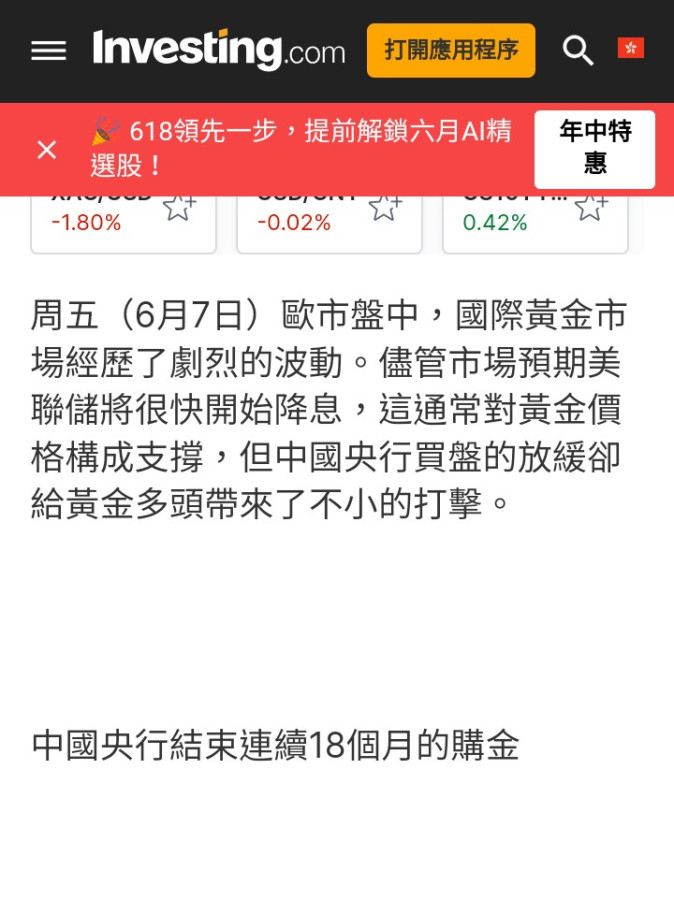
Task: Star the -0.02% quote to watchlist
Action: tap(385, 207)
